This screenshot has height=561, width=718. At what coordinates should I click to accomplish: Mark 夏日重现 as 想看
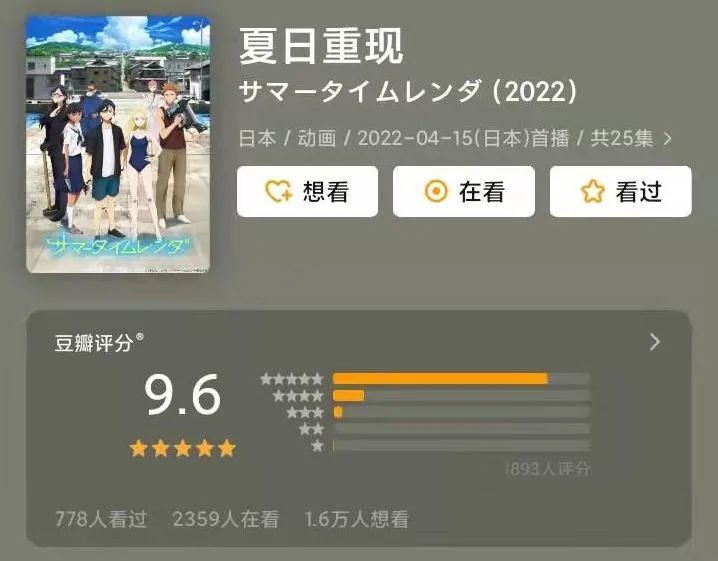[307, 192]
